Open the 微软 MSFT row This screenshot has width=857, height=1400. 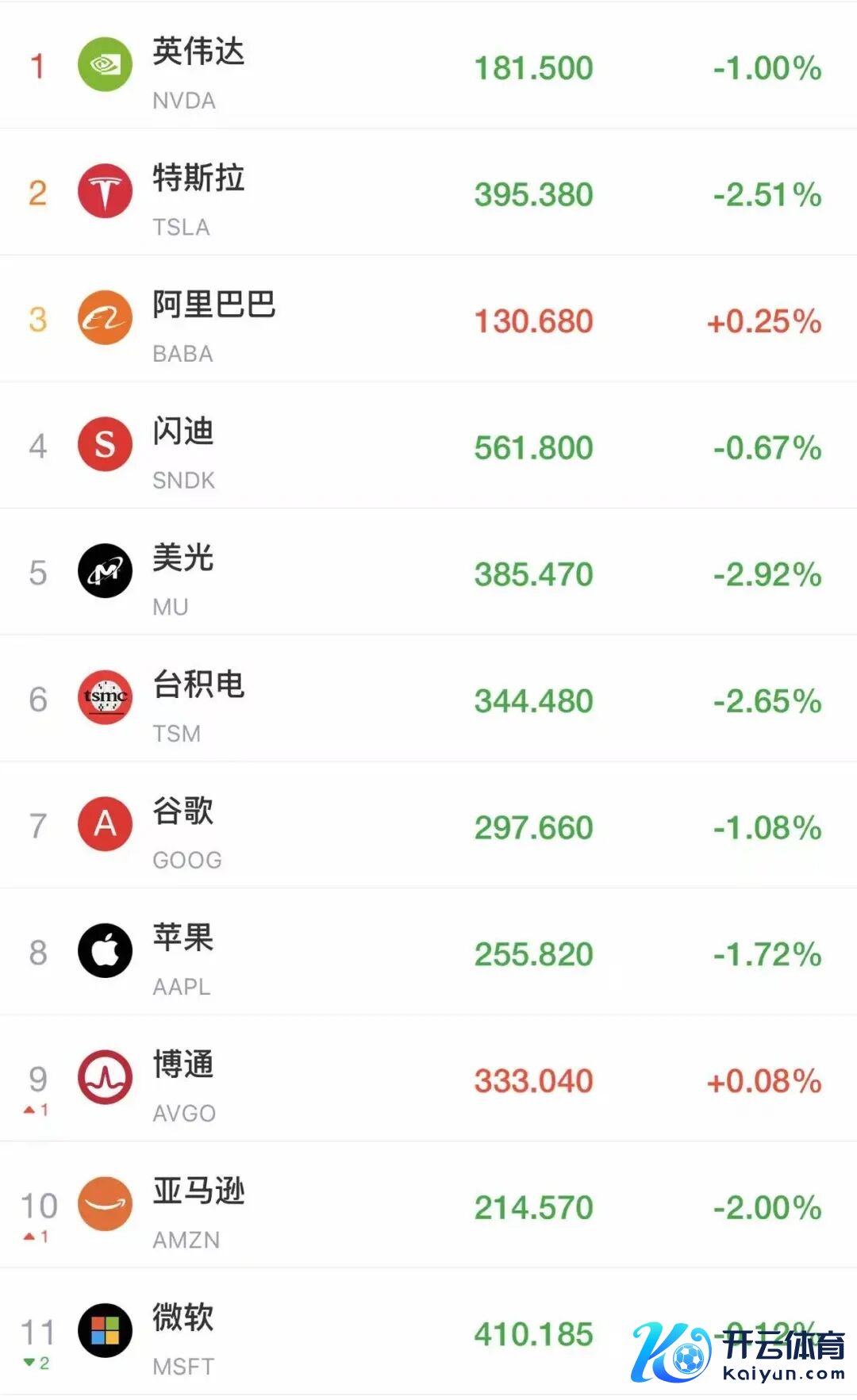coord(428,1333)
